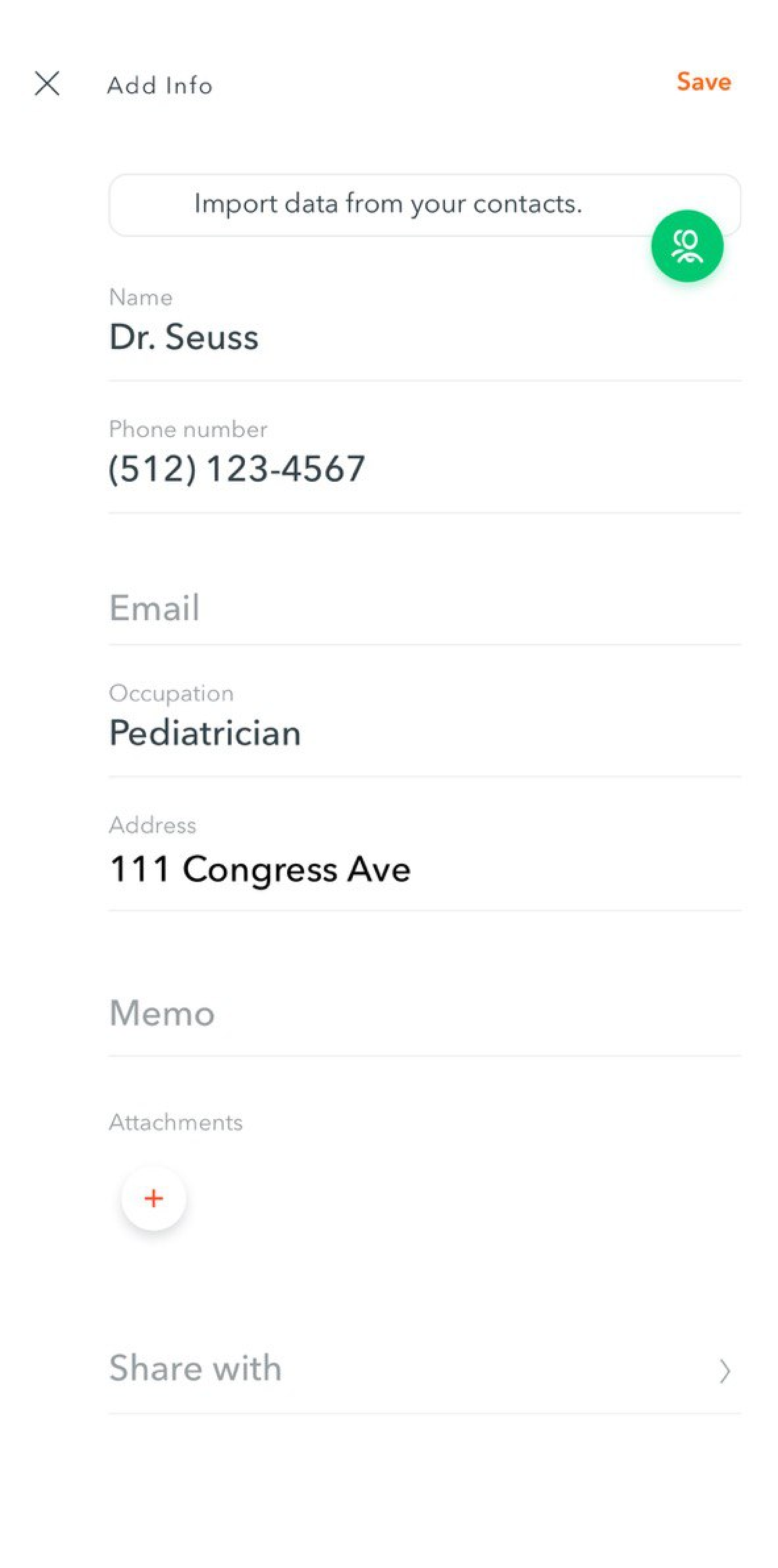The image size is (778, 1568).
Task: Enter an email address
Action: point(425,607)
